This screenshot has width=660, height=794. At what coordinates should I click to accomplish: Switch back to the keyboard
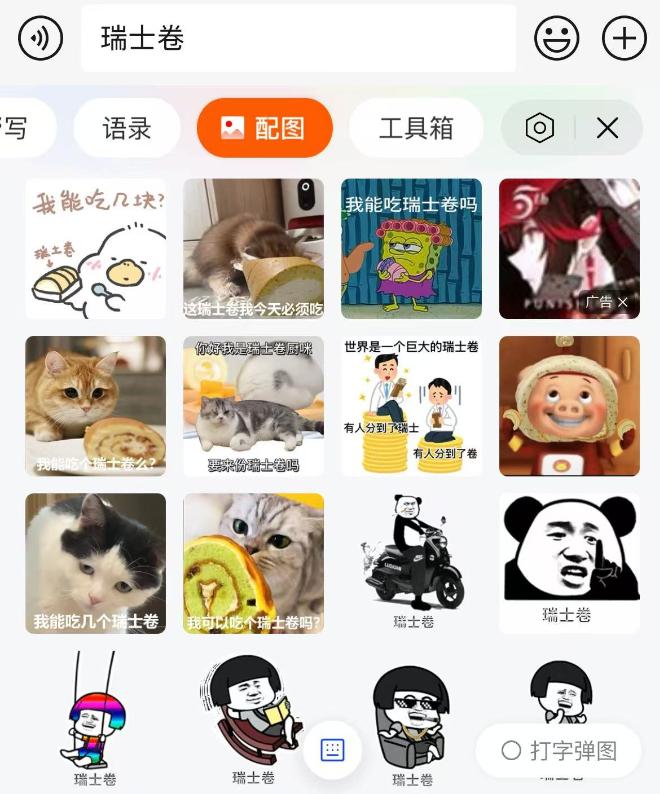[x=332, y=750]
